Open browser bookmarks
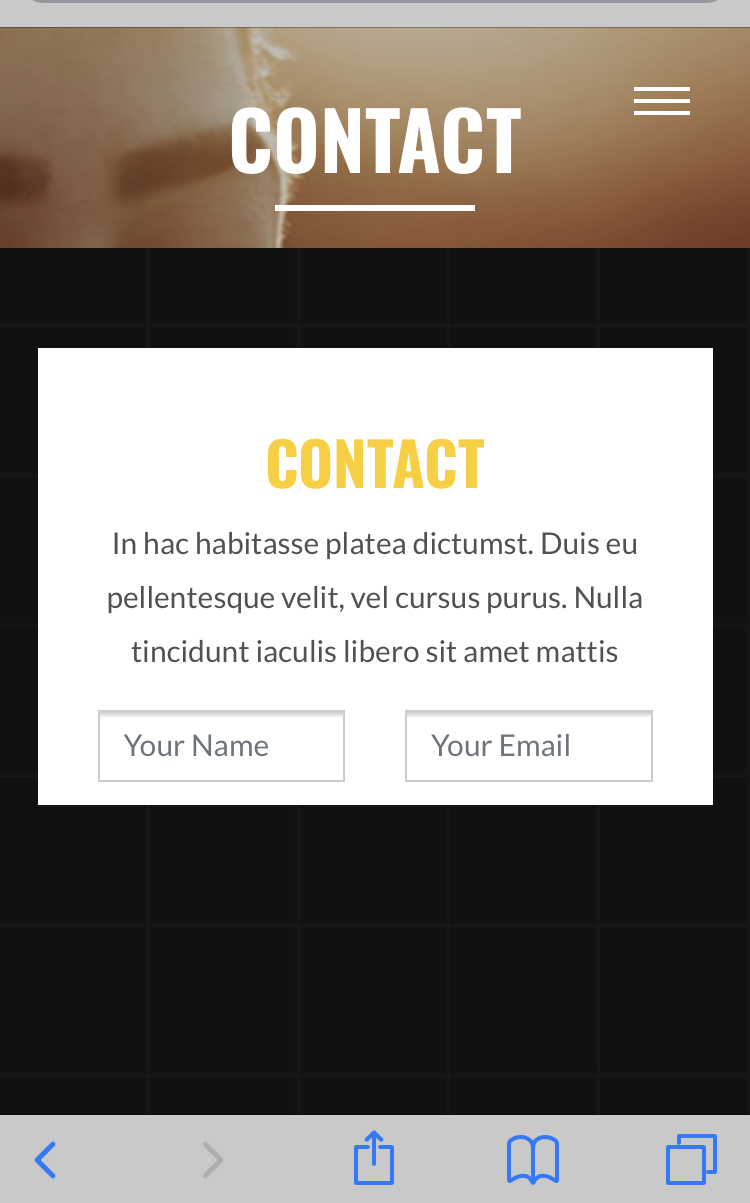Viewport: 750px width, 1203px height. [533, 1160]
